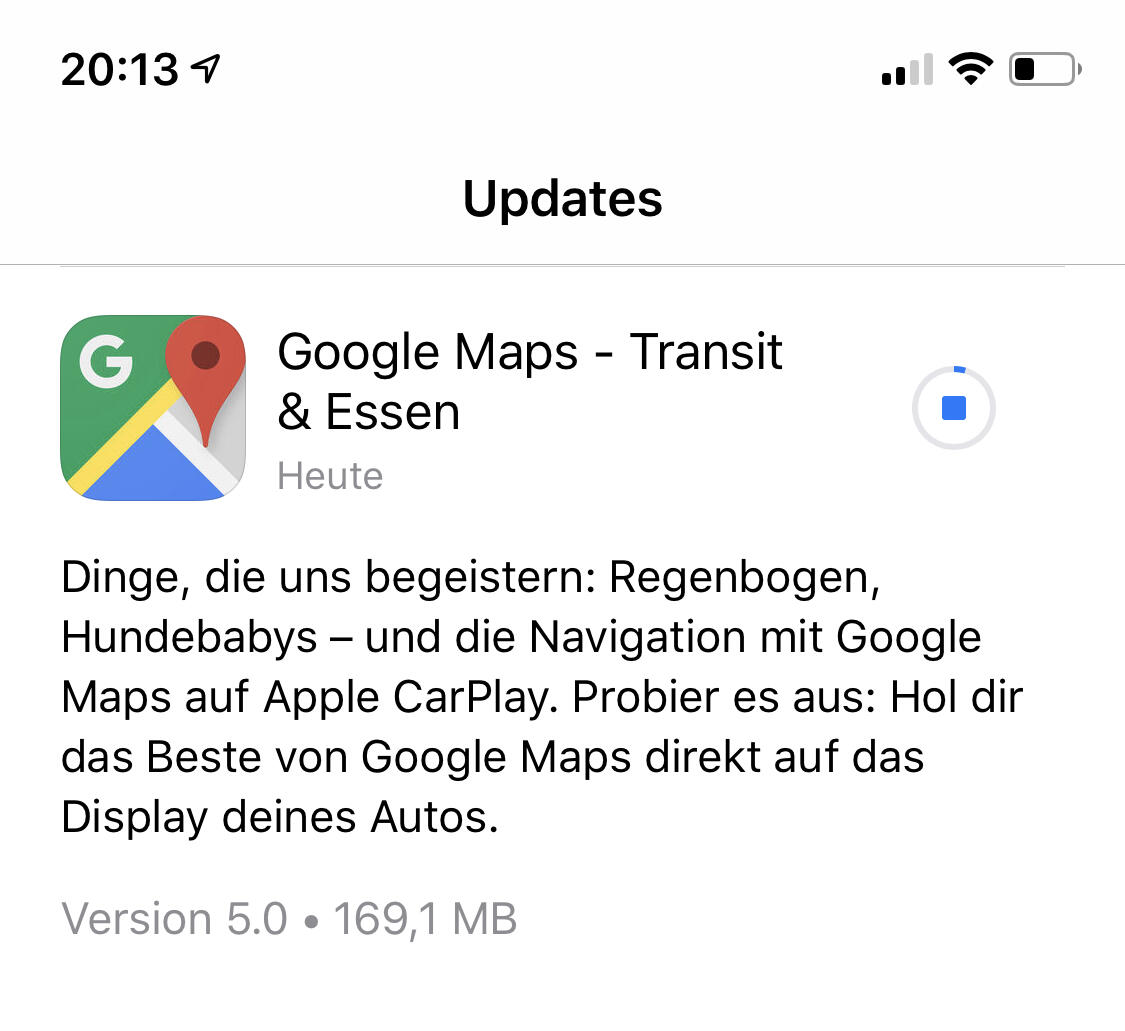
Task: Stop the Google Maps update download
Action: click(953, 408)
